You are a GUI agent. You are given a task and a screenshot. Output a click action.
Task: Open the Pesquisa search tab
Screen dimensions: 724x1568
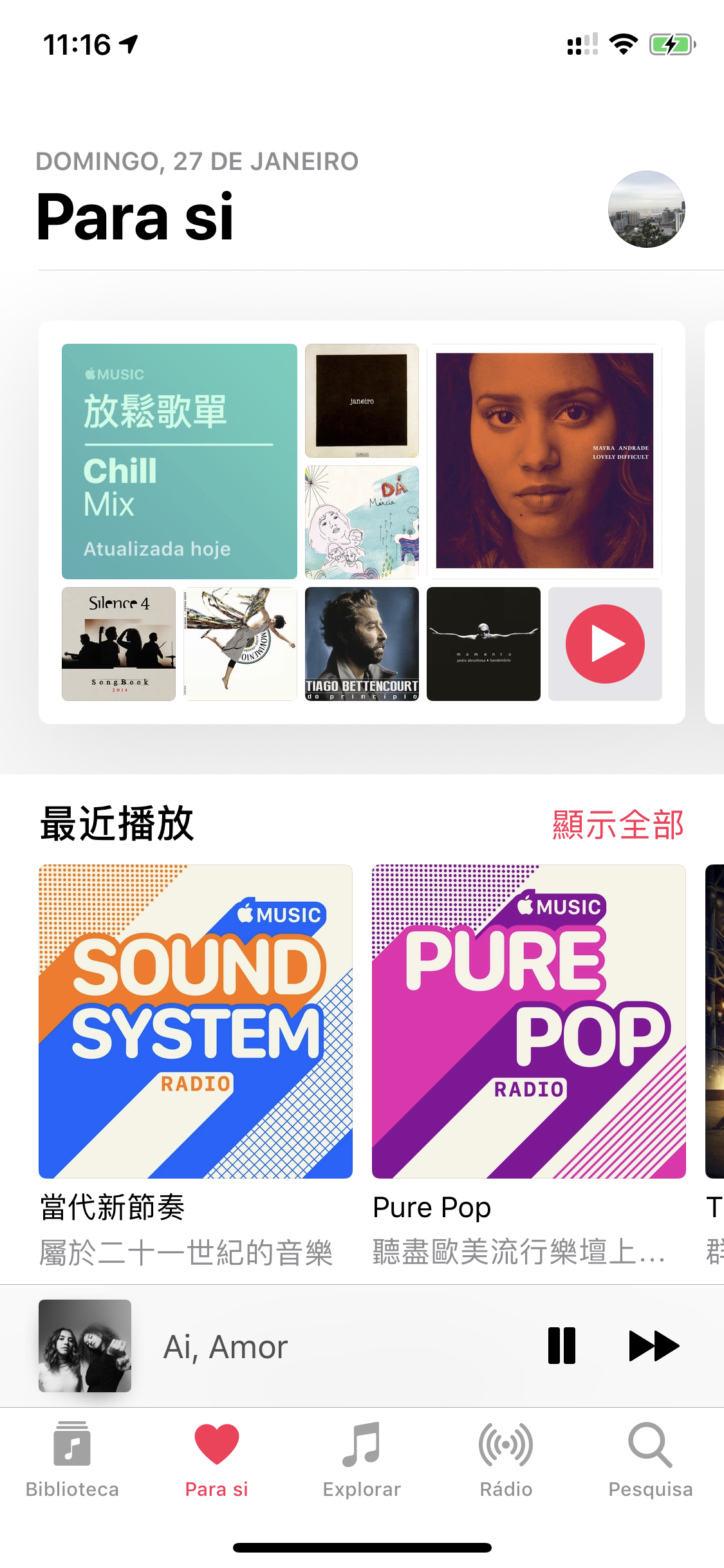coord(651,1460)
